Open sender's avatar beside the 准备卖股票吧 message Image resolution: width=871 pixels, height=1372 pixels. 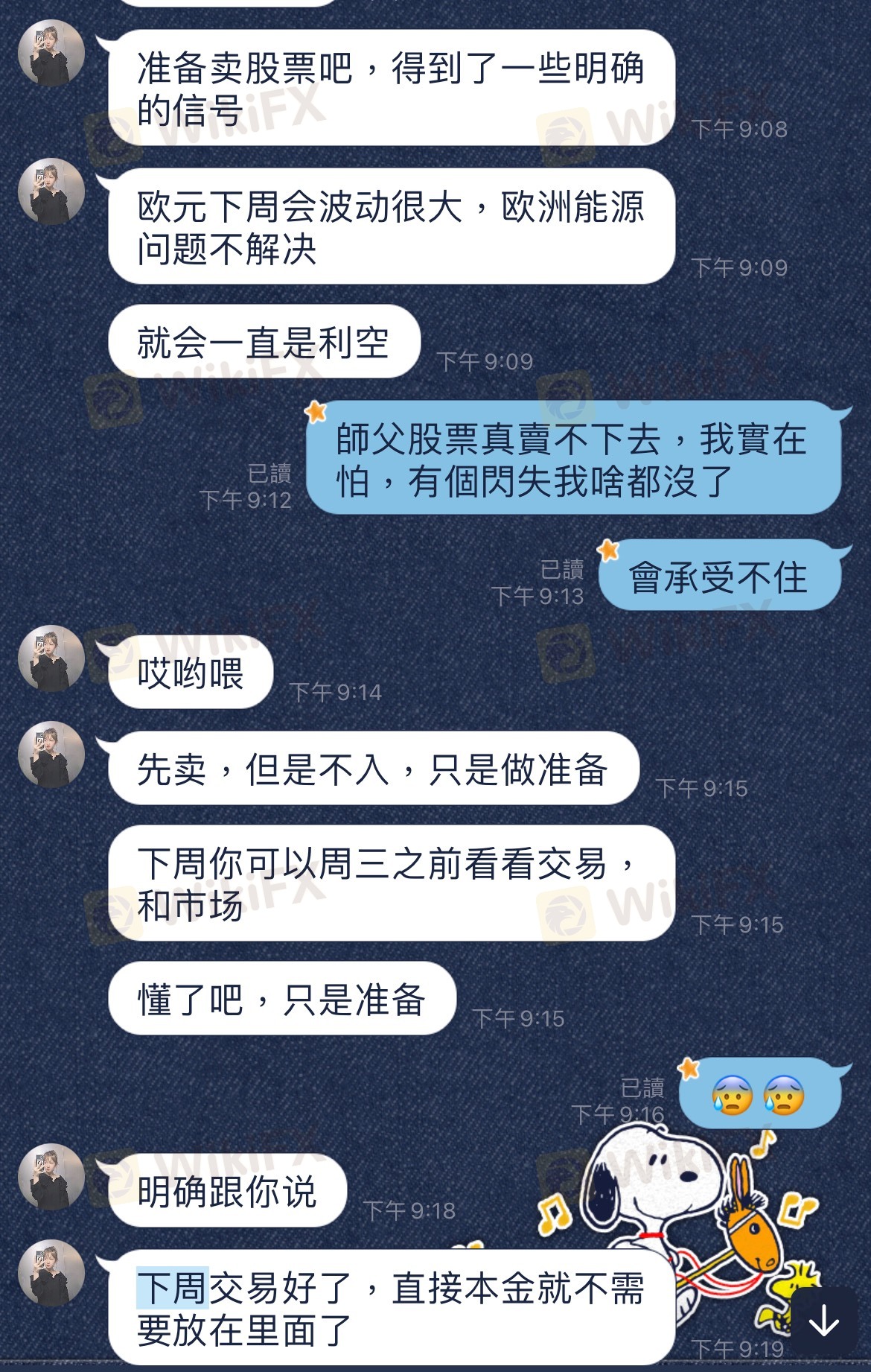coord(51,54)
